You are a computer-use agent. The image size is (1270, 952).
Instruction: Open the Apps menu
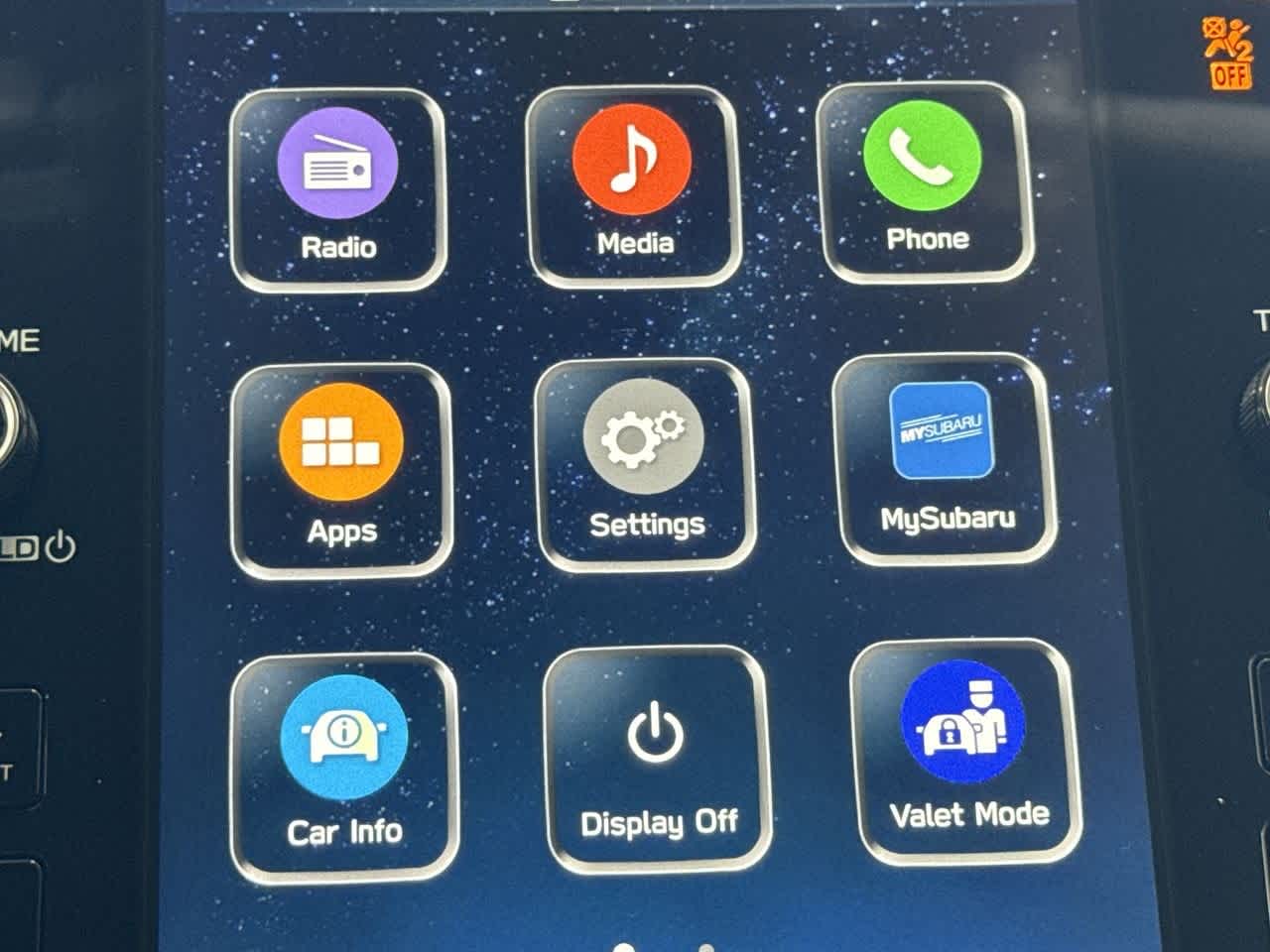(x=341, y=469)
